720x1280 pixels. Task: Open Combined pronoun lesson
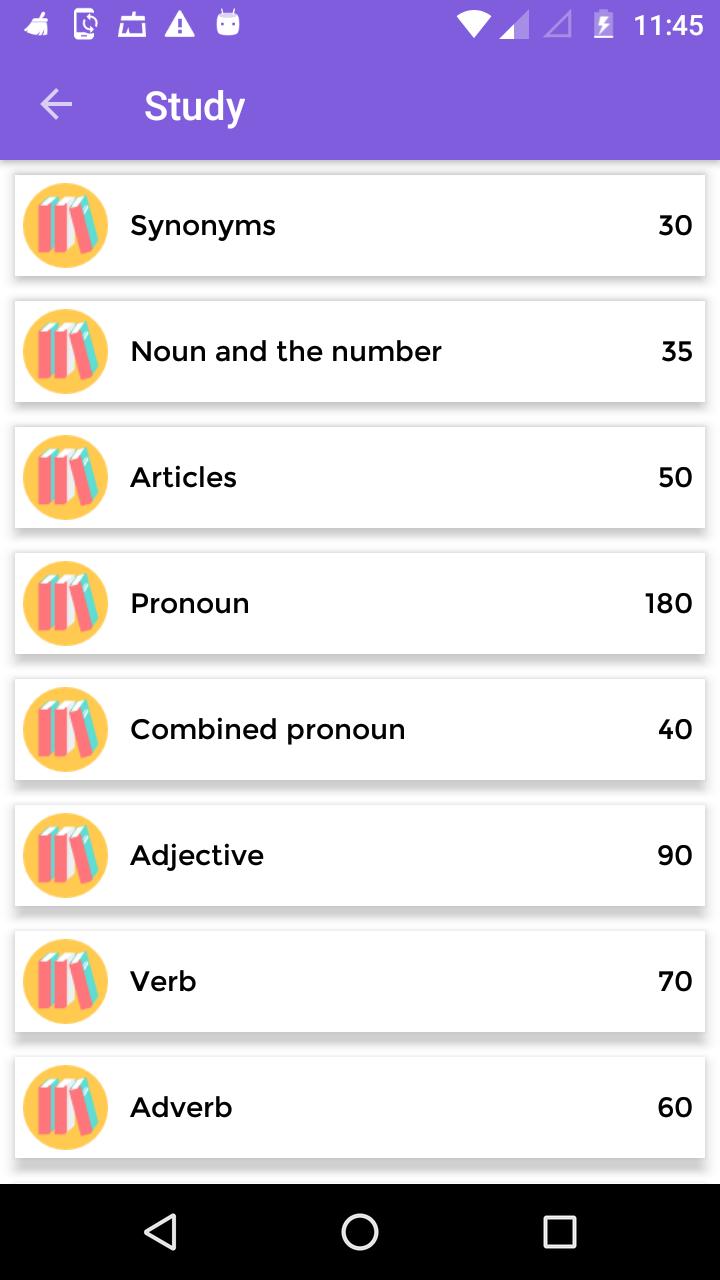coord(360,730)
